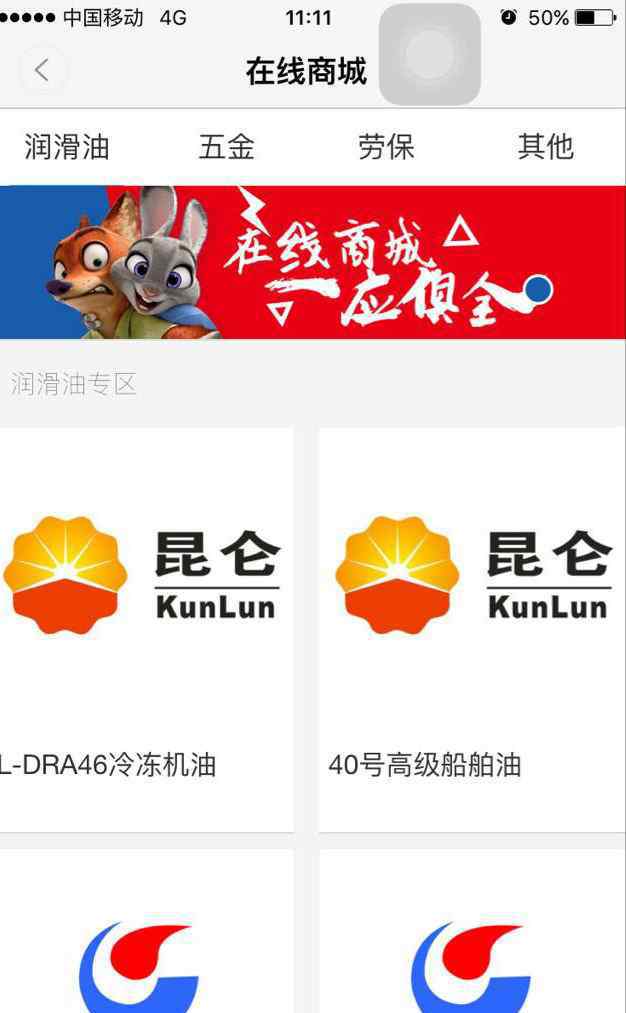This screenshot has height=1013, width=626.
Task: Open the 其他 category tab
Action: 546,147
